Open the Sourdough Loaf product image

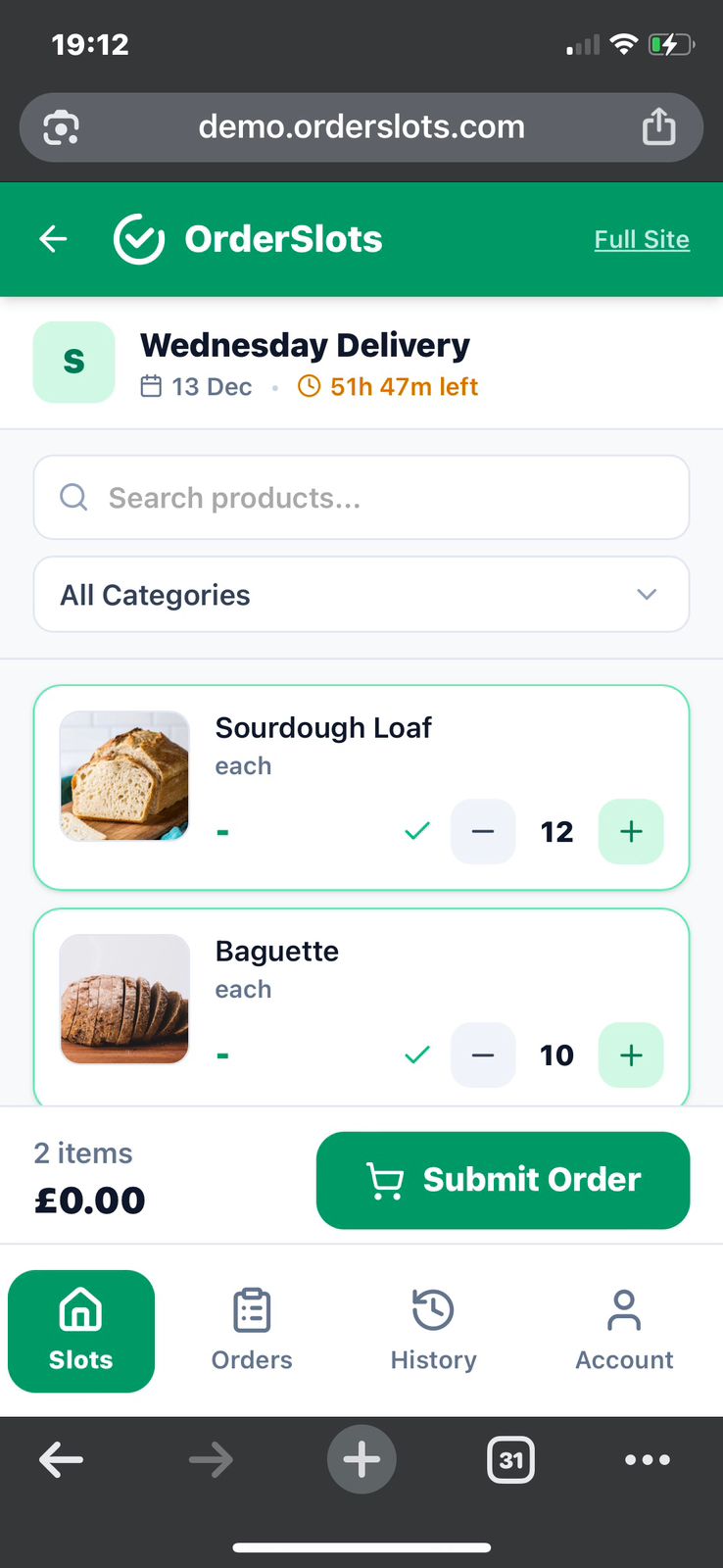pyautogui.click(x=124, y=776)
